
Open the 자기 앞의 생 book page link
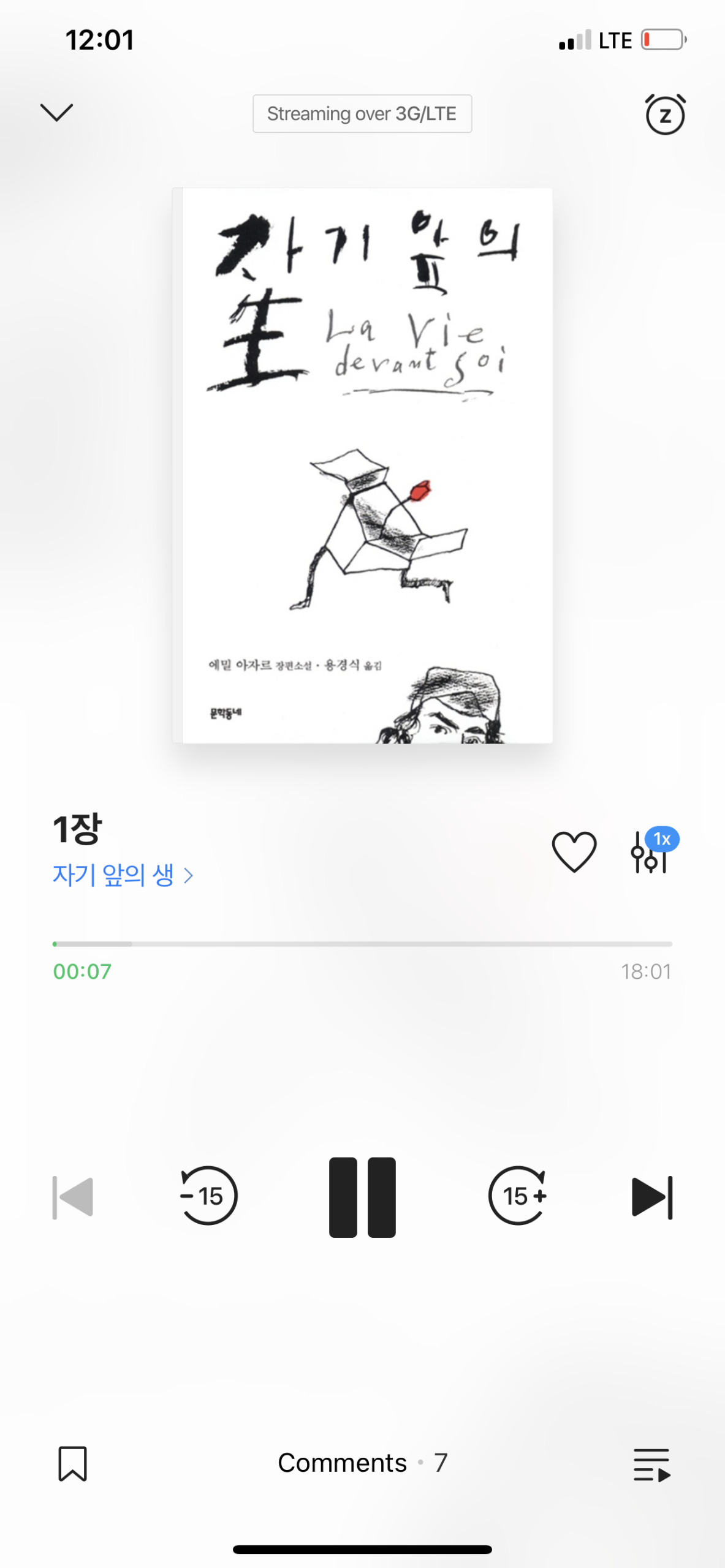pyautogui.click(x=123, y=875)
